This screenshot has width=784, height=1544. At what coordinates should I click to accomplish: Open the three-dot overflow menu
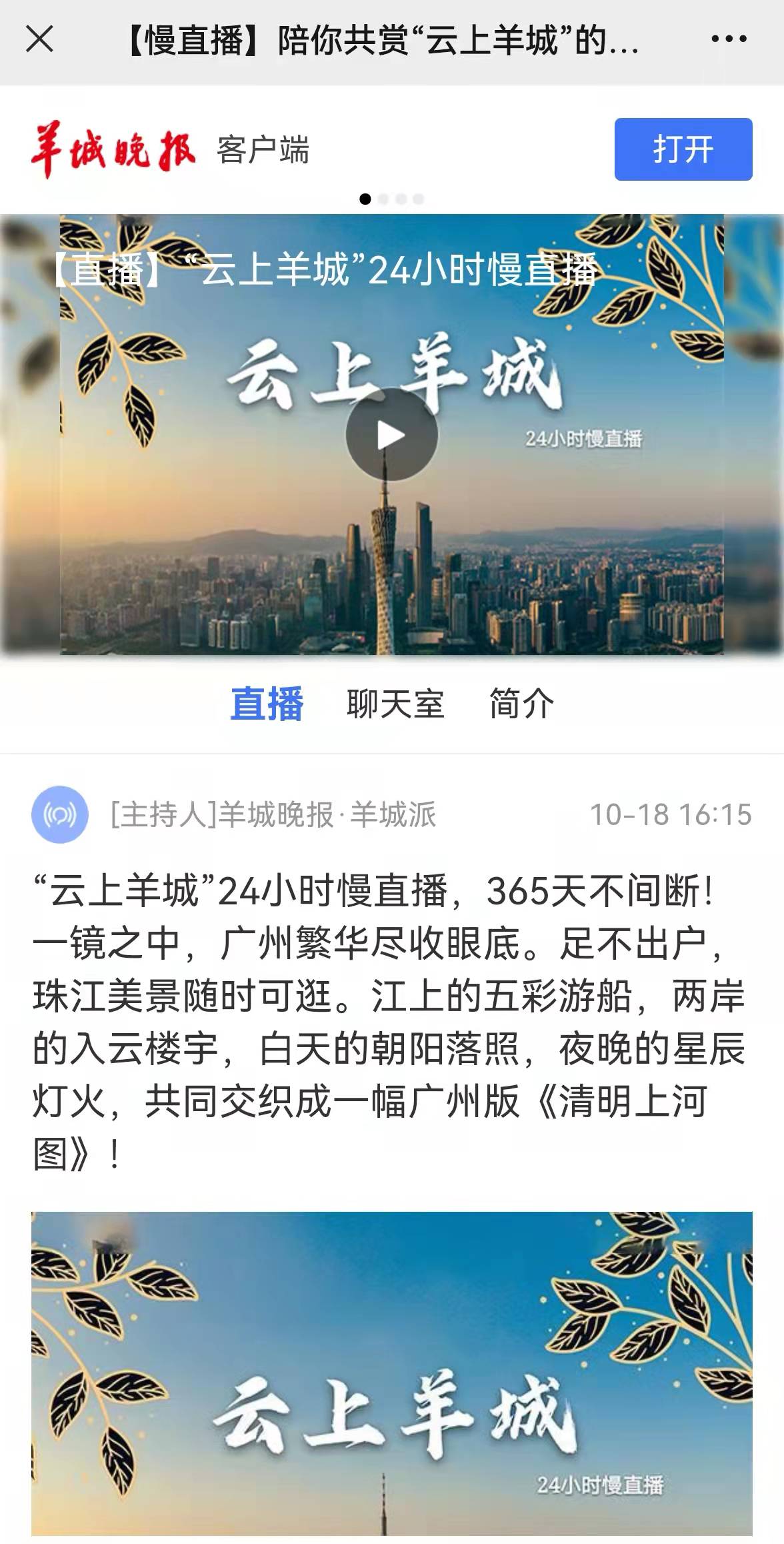pyautogui.click(x=729, y=39)
